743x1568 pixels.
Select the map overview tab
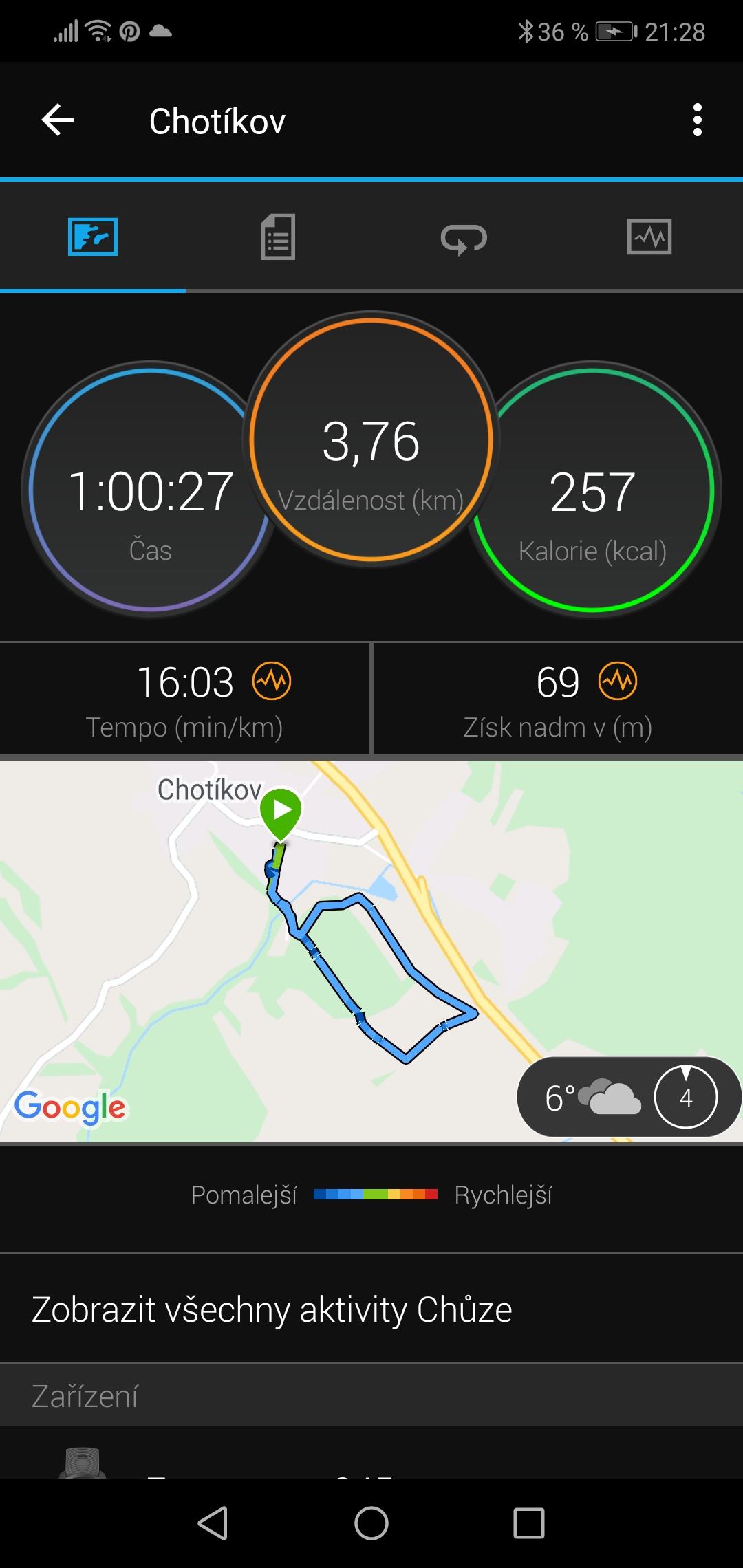click(x=93, y=237)
